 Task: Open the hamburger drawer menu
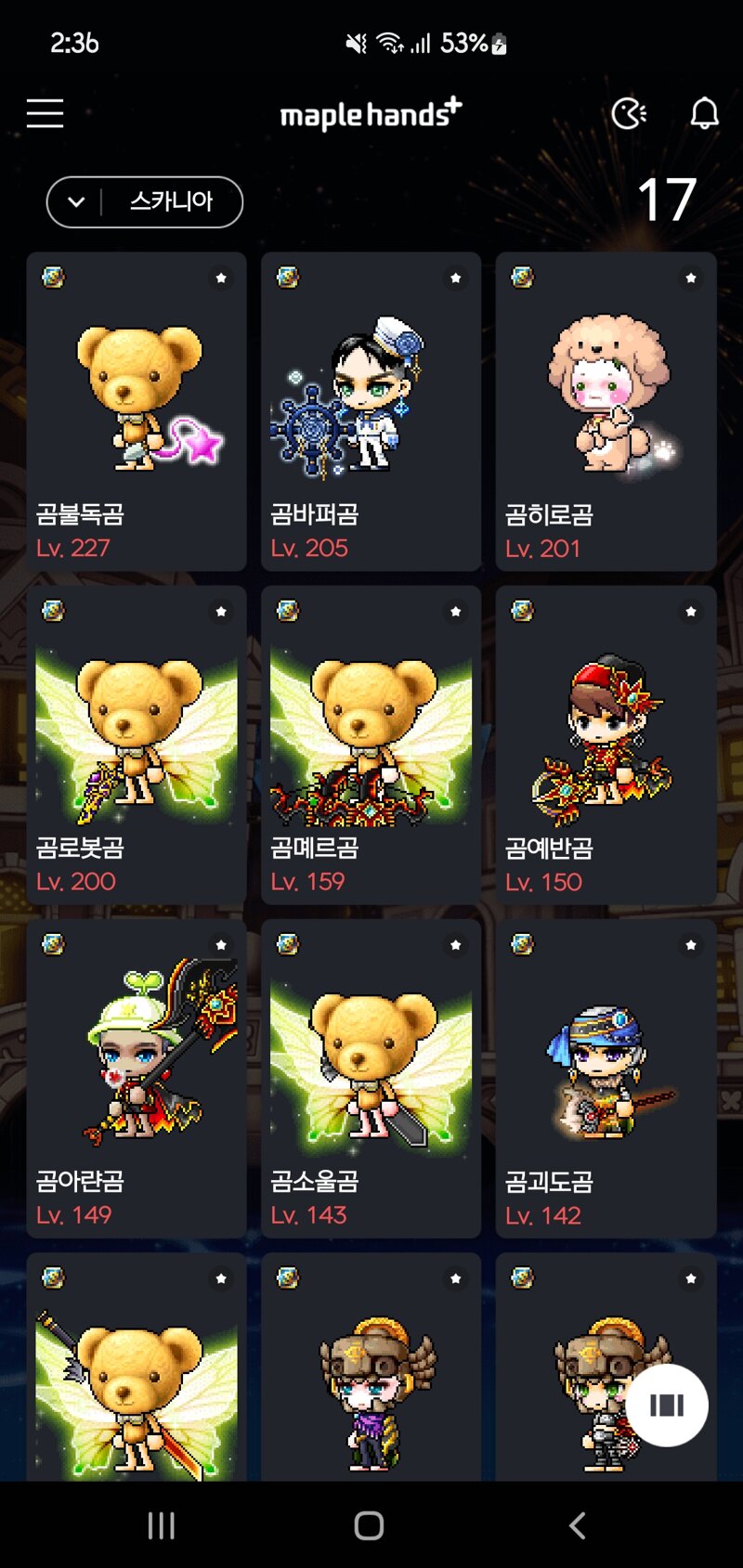45,113
